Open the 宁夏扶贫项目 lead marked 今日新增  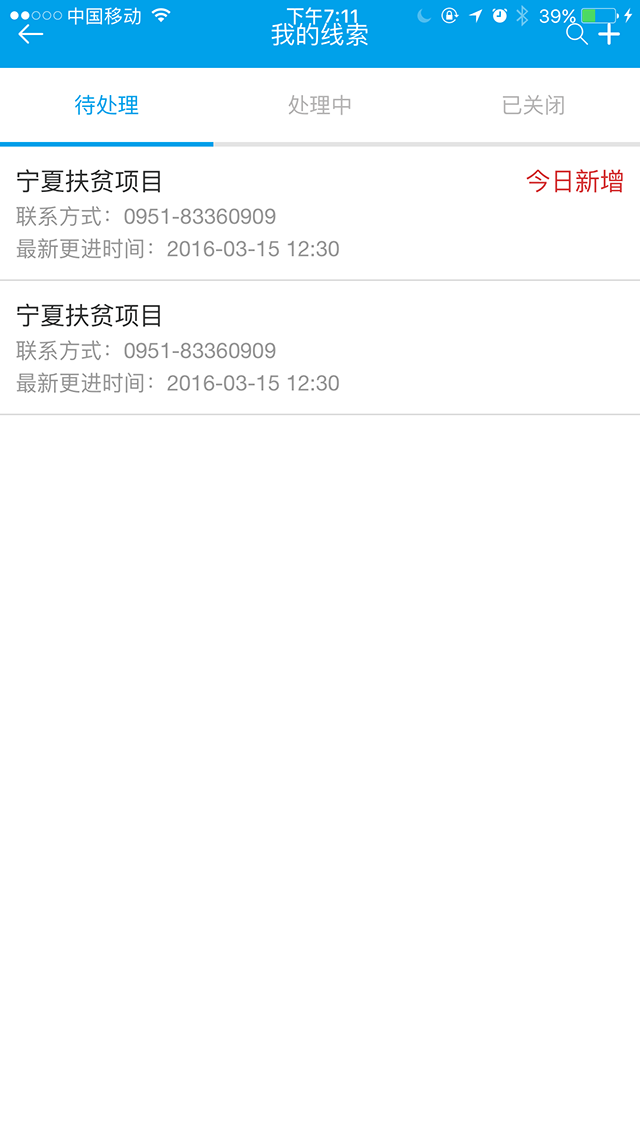(x=320, y=214)
